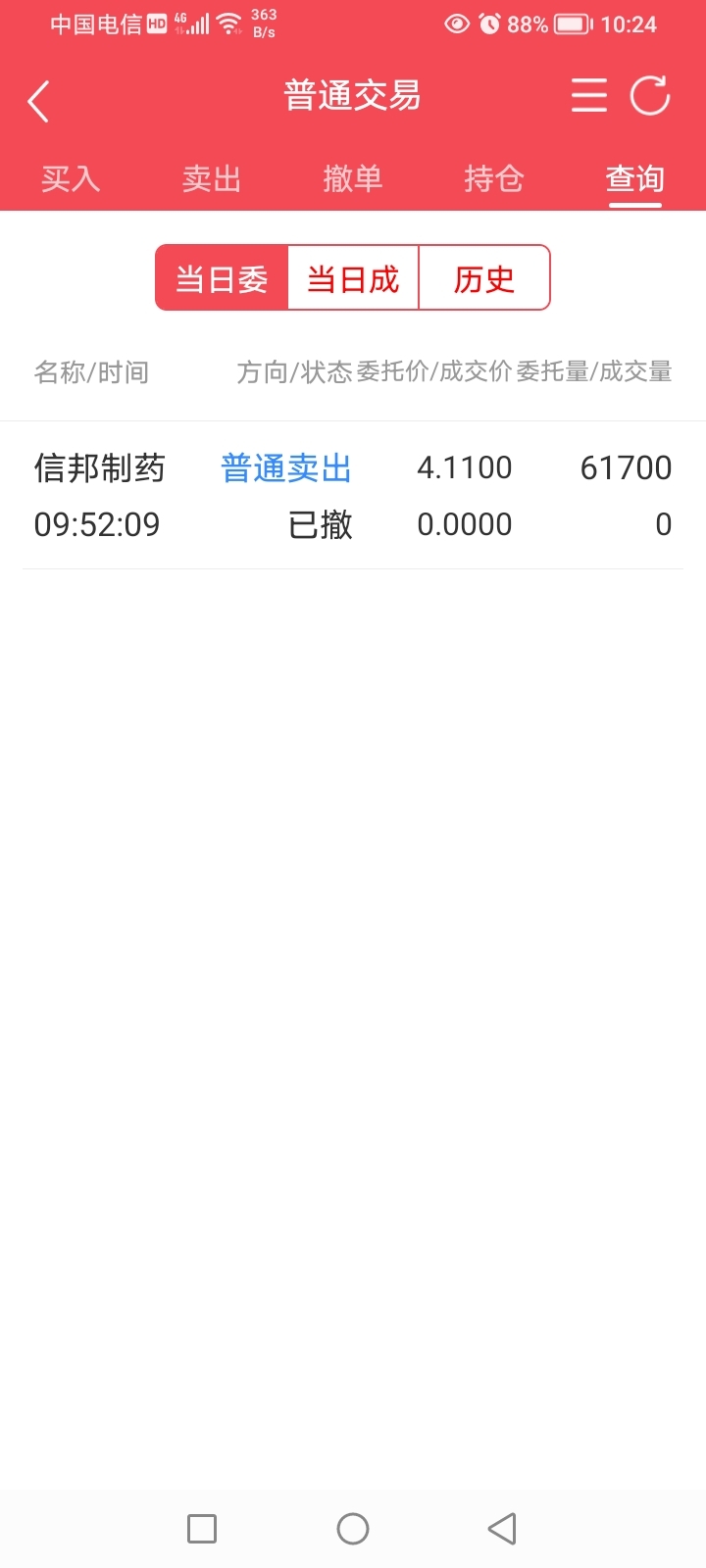Viewport: 706px width, 1568px height.
Task: Tap the Android recent apps square button
Action: click(x=201, y=1528)
